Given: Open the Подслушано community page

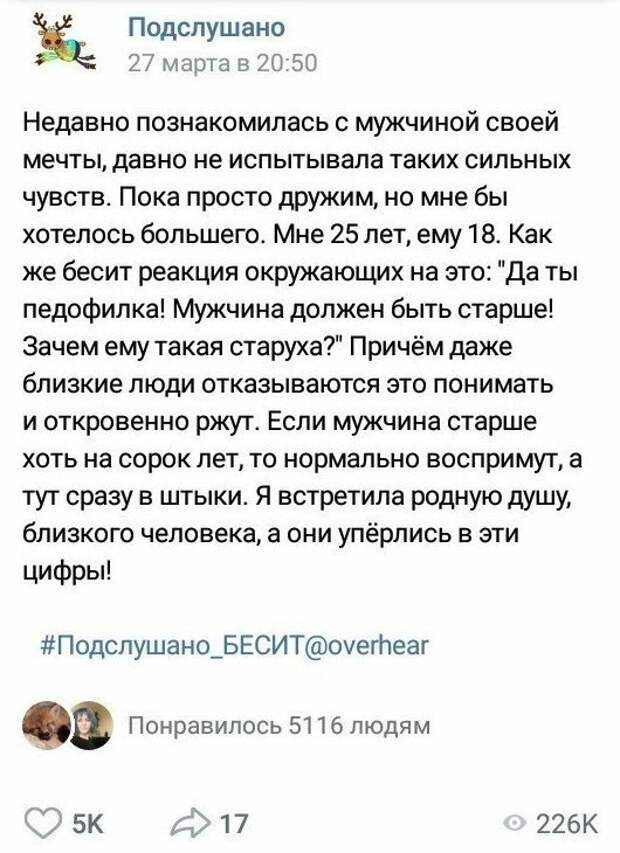Looking at the screenshot, I should point(207,27).
